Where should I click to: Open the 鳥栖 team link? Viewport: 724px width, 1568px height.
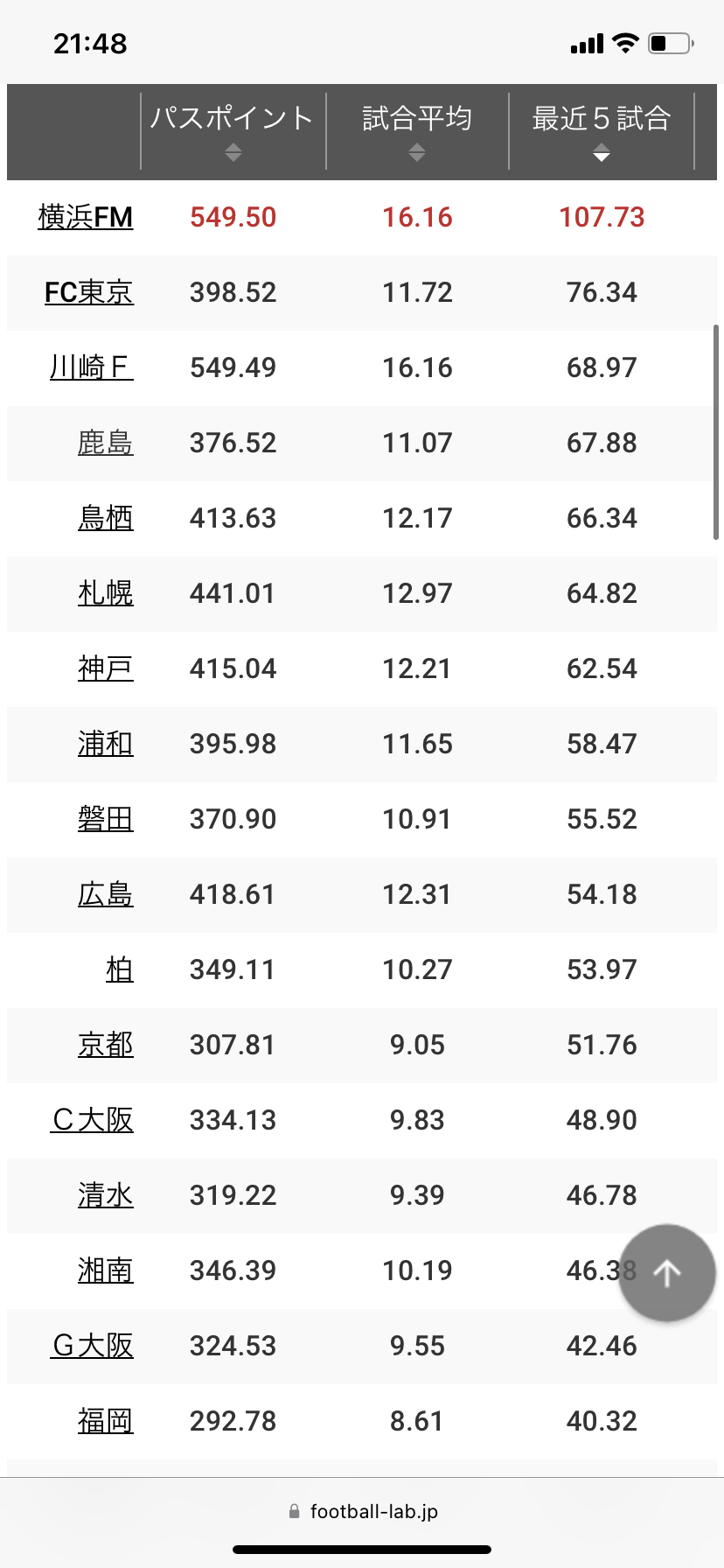[x=106, y=518]
